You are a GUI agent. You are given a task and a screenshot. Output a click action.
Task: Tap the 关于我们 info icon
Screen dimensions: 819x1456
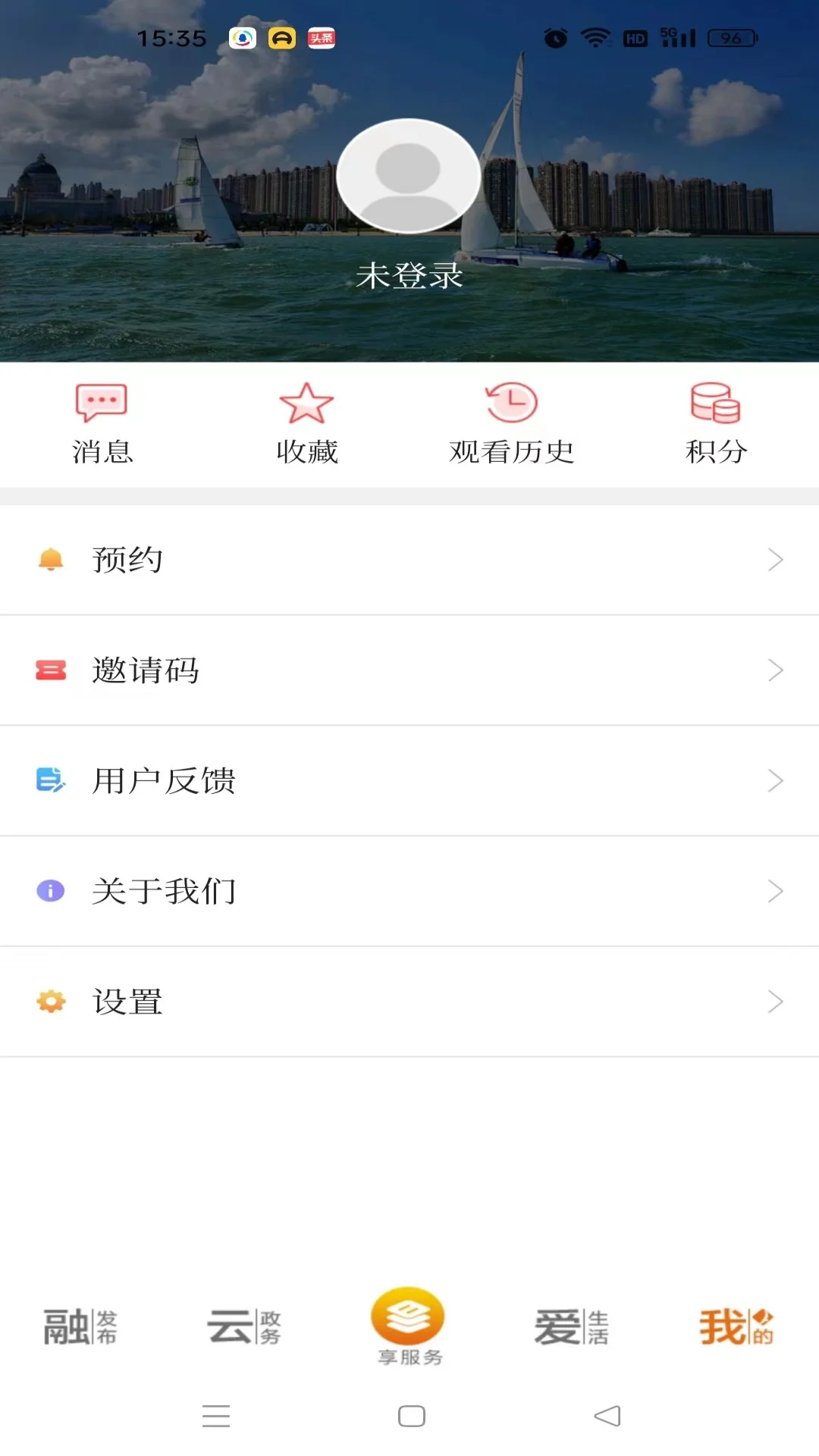[x=49, y=891]
